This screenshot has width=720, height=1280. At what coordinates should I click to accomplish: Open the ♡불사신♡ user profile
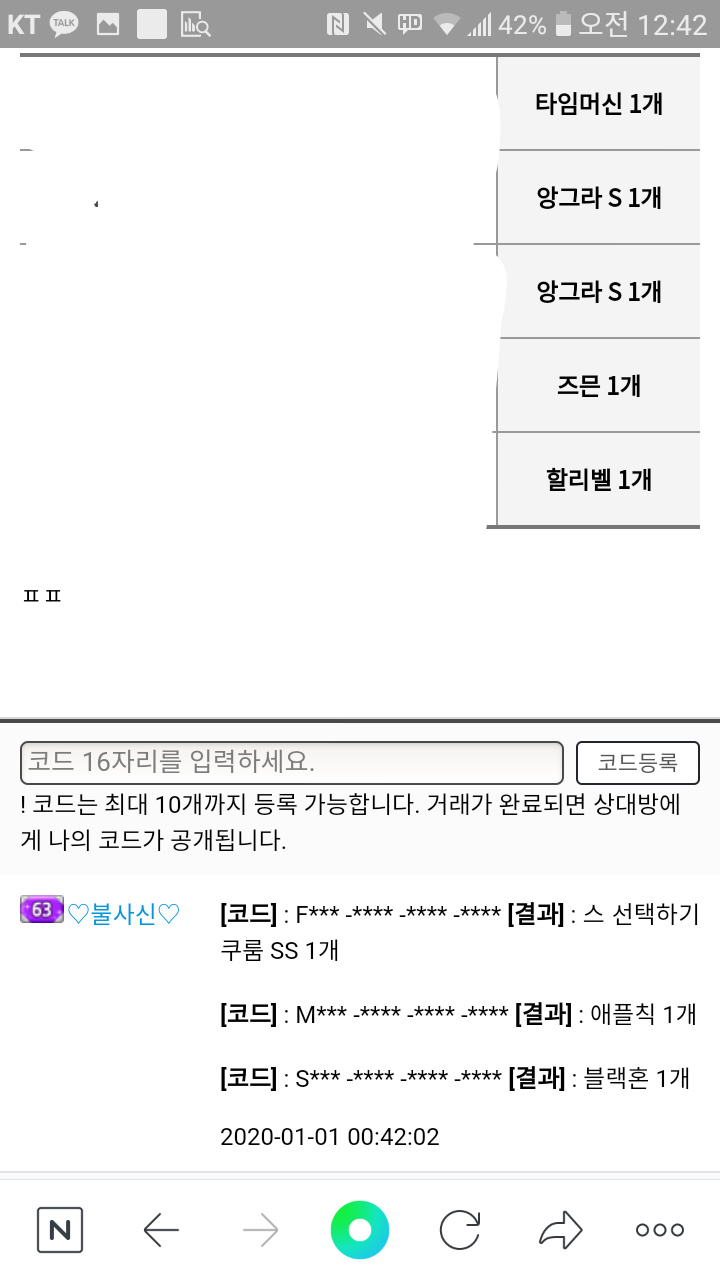(123, 913)
